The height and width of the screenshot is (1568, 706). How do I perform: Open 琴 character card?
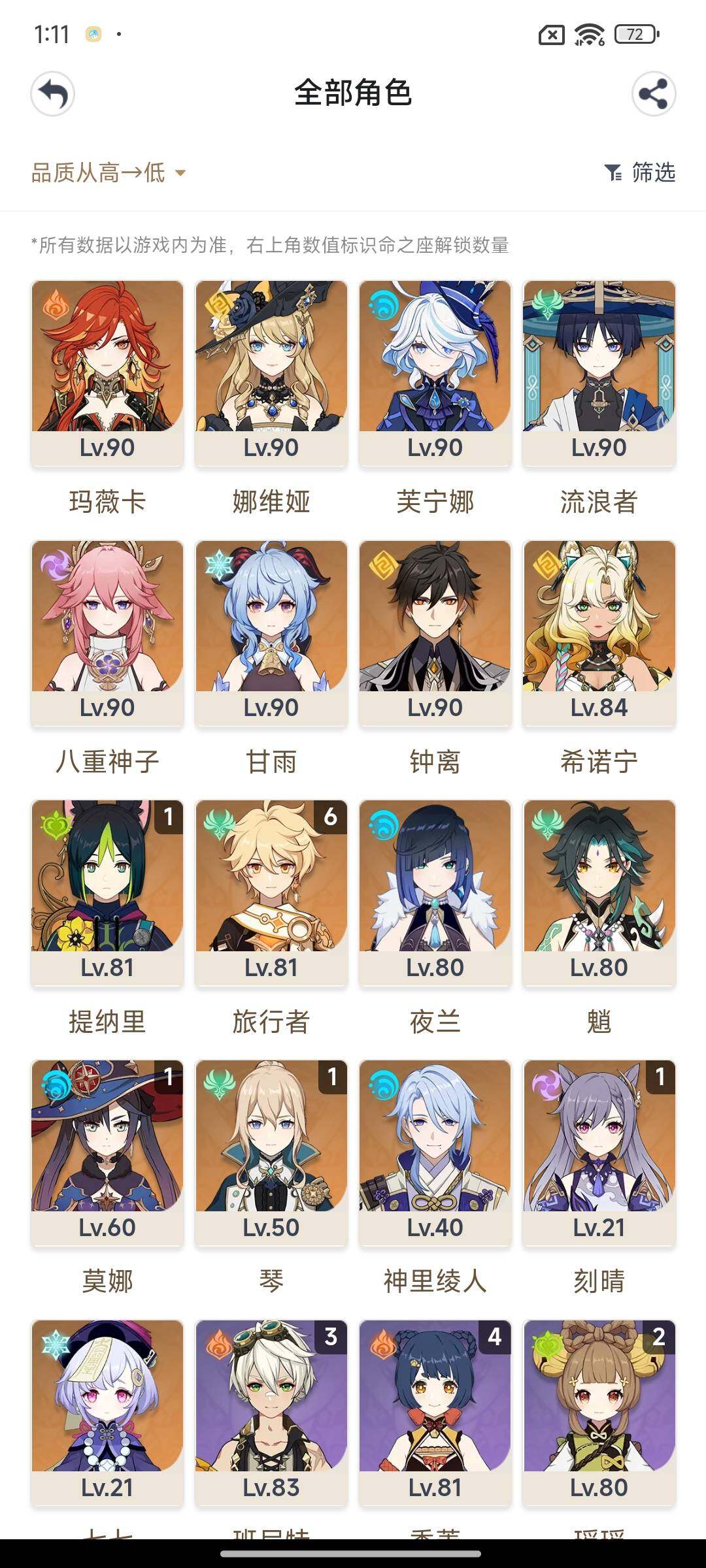(271, 1152)
